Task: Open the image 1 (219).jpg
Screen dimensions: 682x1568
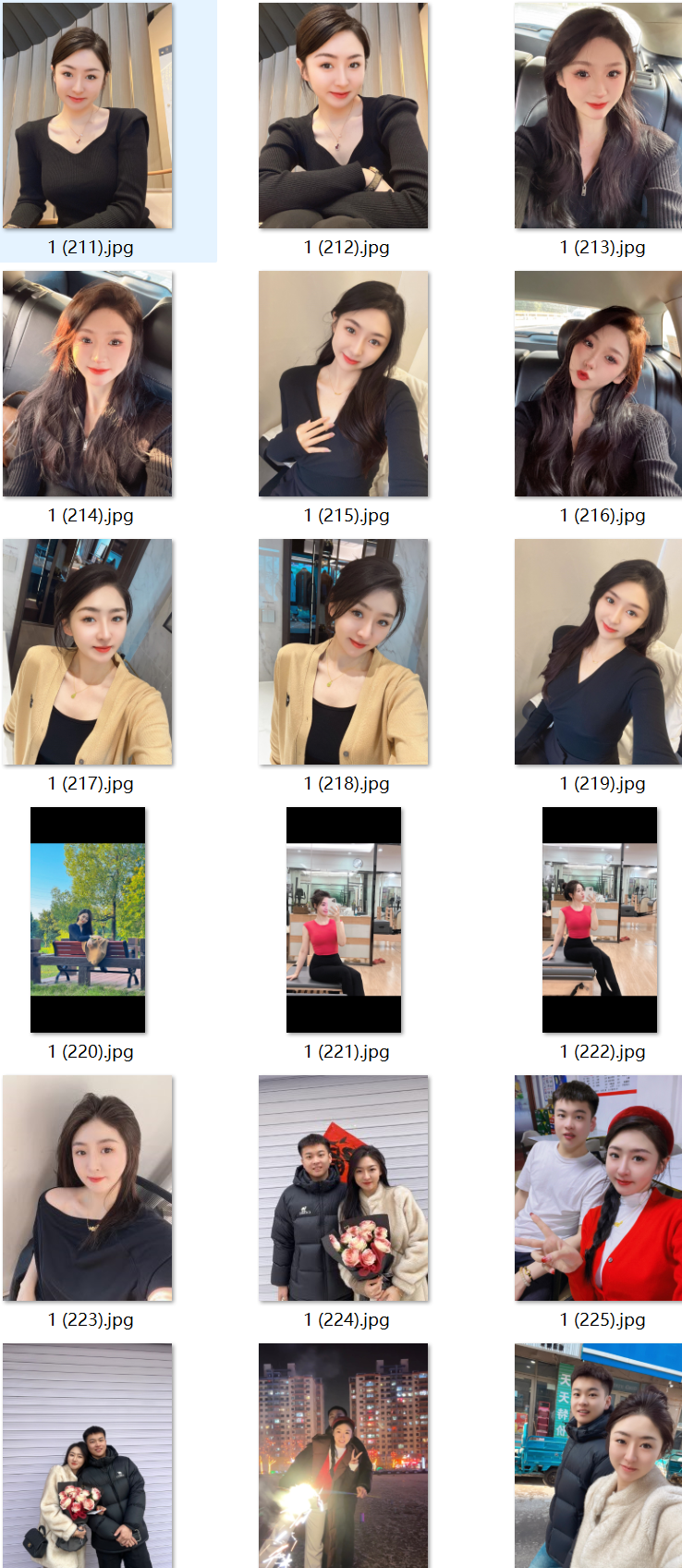Action: [598, 652]
